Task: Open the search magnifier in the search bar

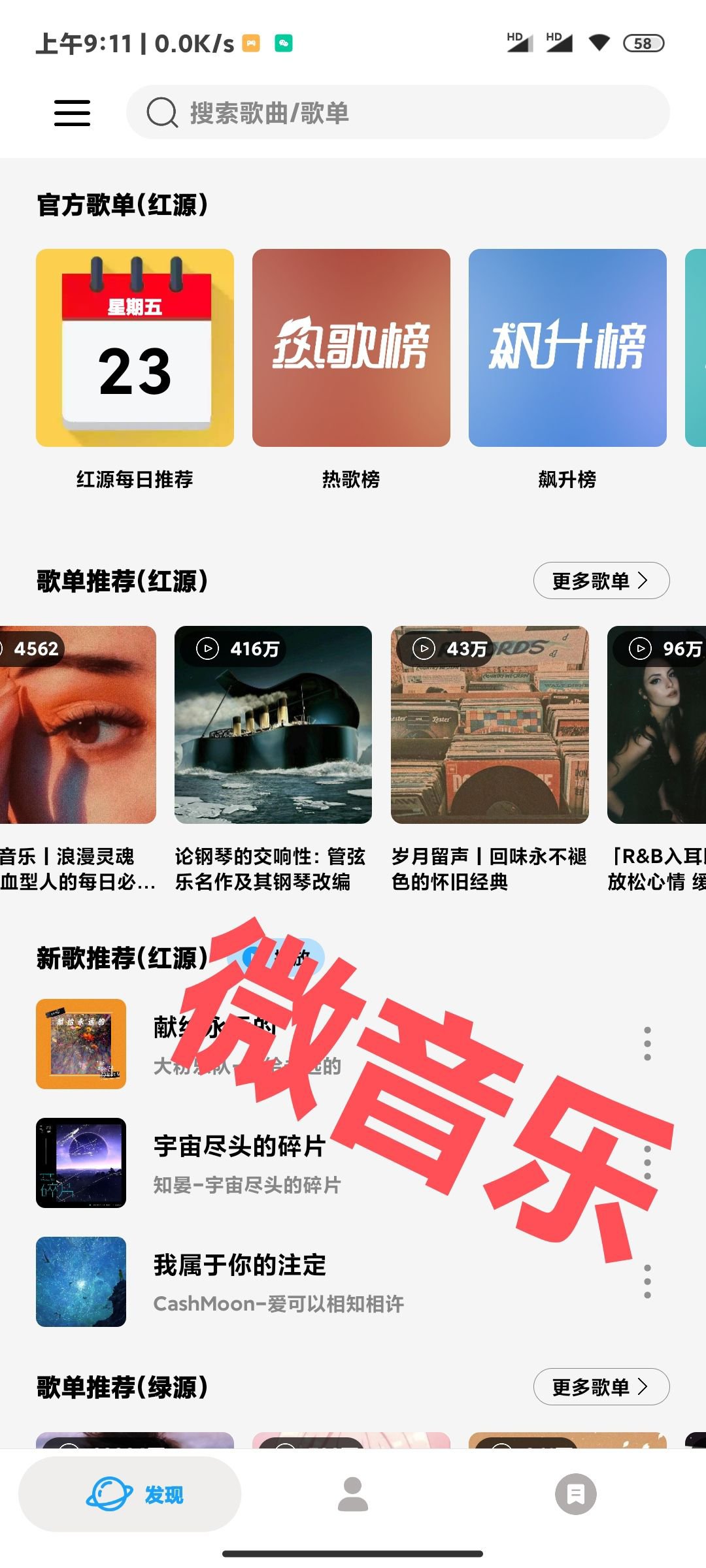Action: pos(162,112)
